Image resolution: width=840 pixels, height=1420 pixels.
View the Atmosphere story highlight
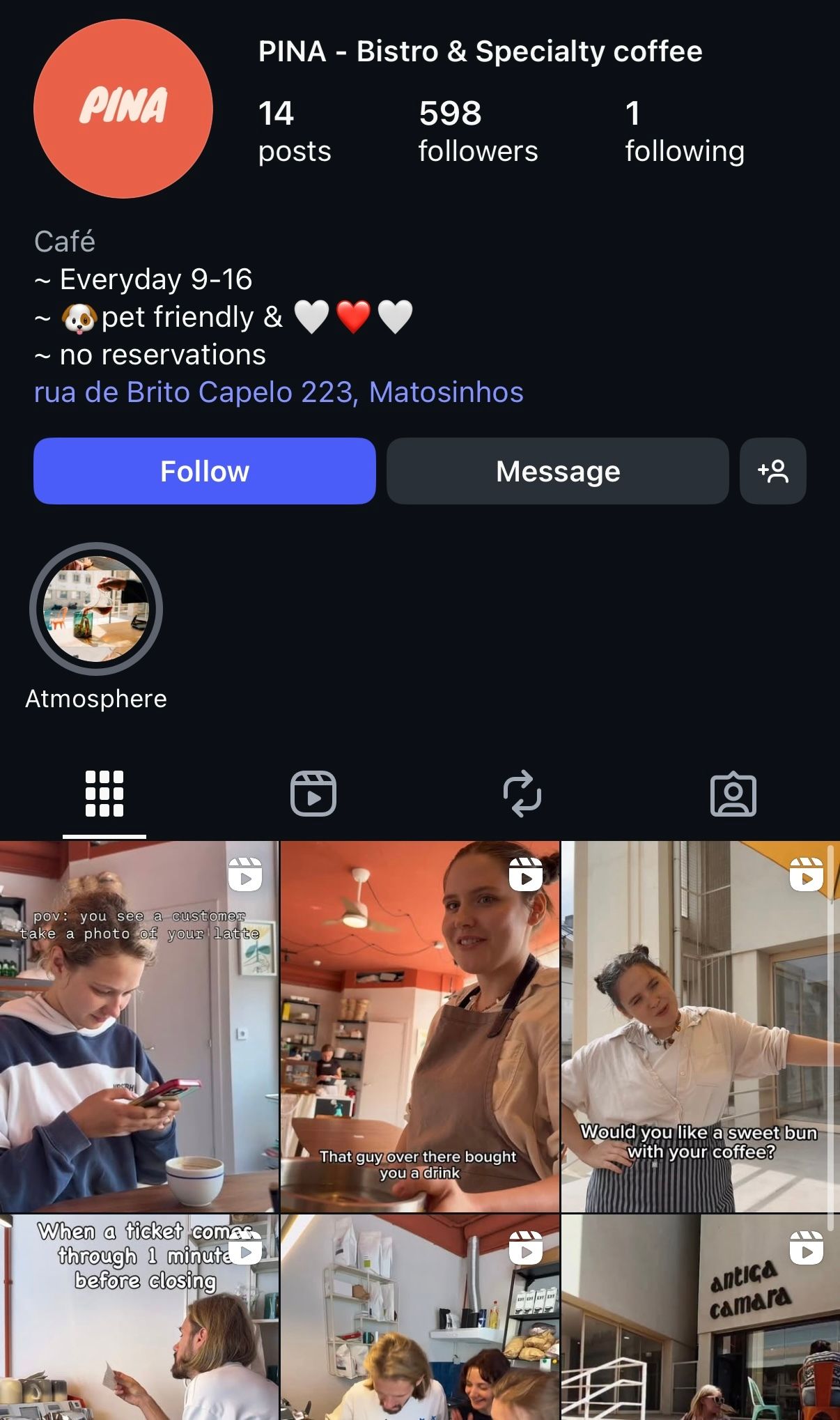tap(96, 609)
